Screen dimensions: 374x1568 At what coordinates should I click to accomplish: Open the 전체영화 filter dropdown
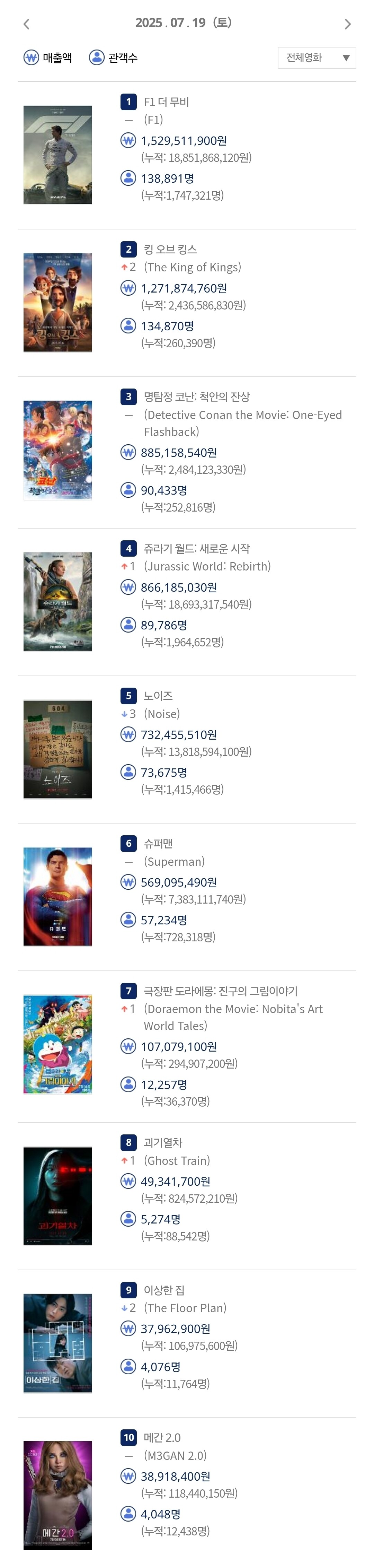[x=316, y=58]
